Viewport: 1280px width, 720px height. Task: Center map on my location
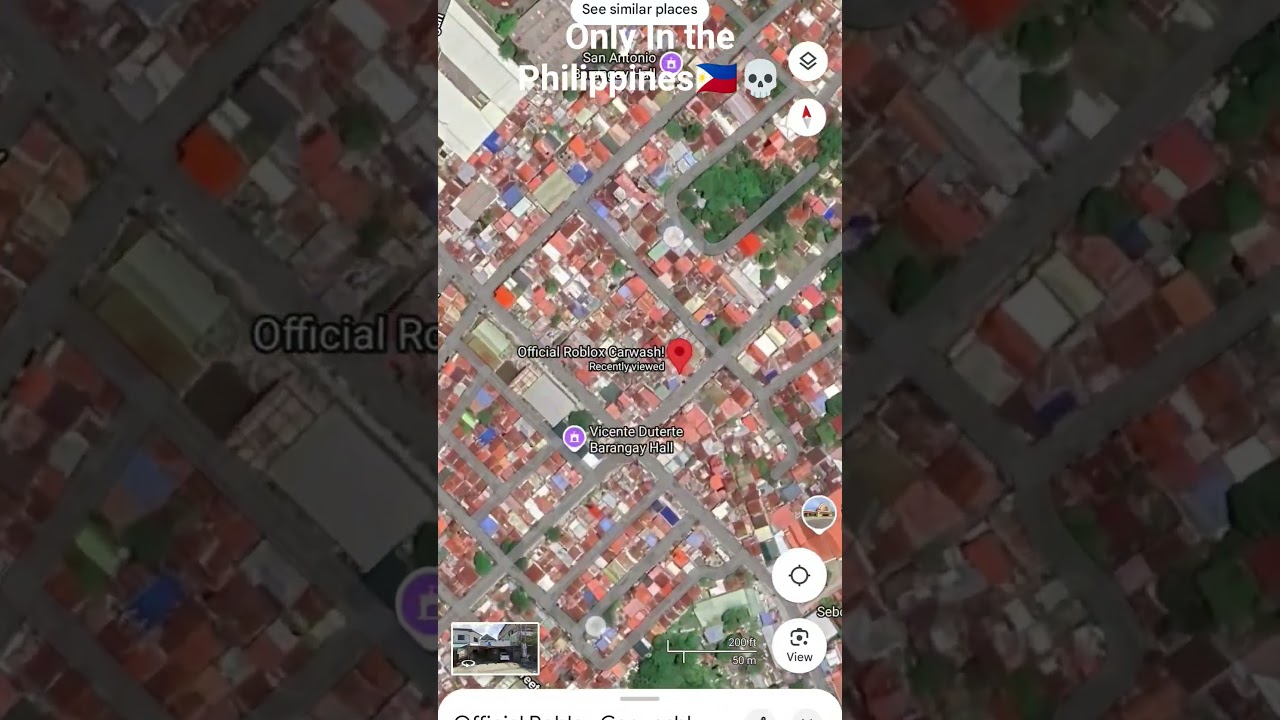tap(798, 576)
